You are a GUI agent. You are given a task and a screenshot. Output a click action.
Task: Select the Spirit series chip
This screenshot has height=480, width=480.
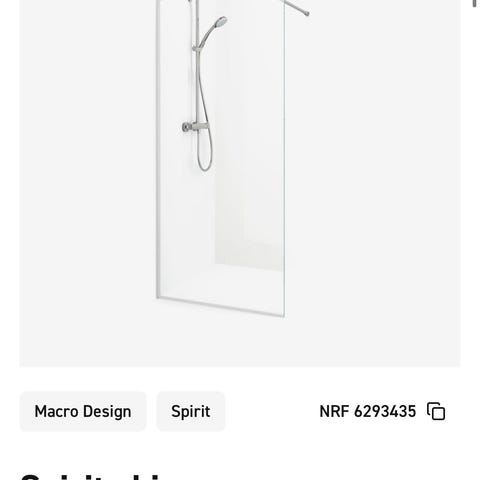pyautogui.click(x=191, y=411)
